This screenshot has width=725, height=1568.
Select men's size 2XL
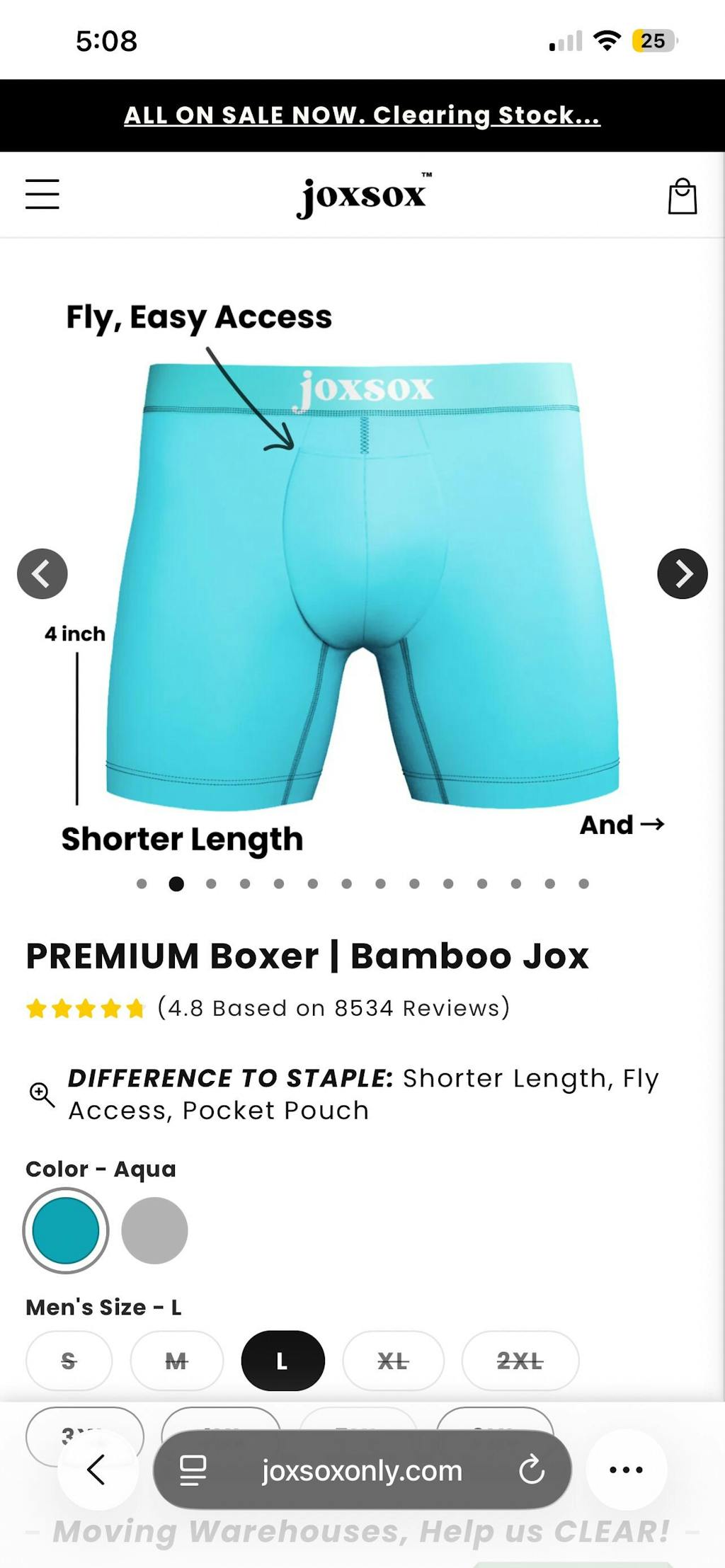(x=520, y=1361)
